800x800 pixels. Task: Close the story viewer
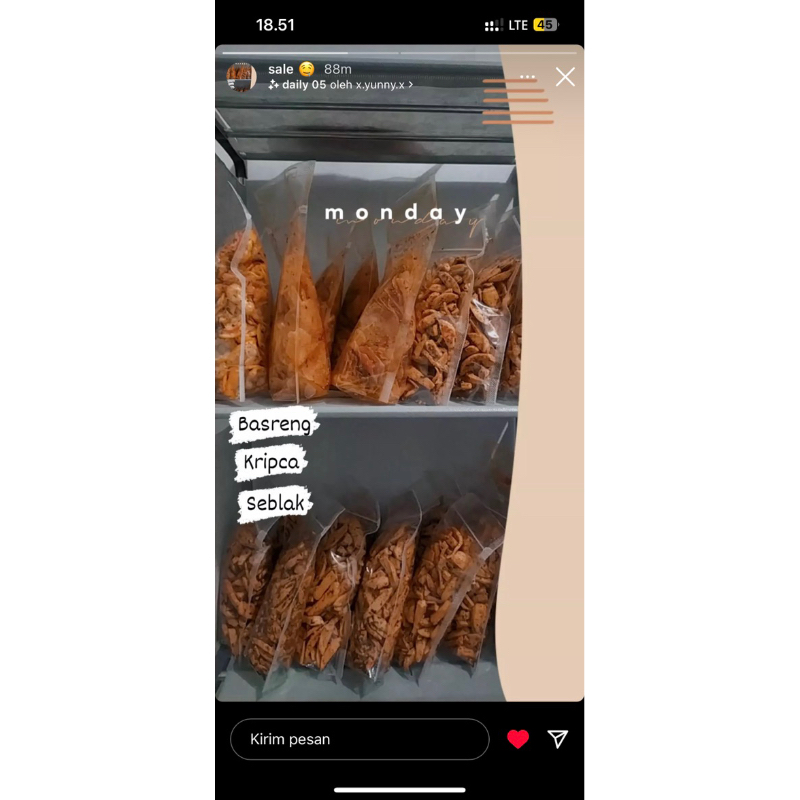tap(565, 77)
